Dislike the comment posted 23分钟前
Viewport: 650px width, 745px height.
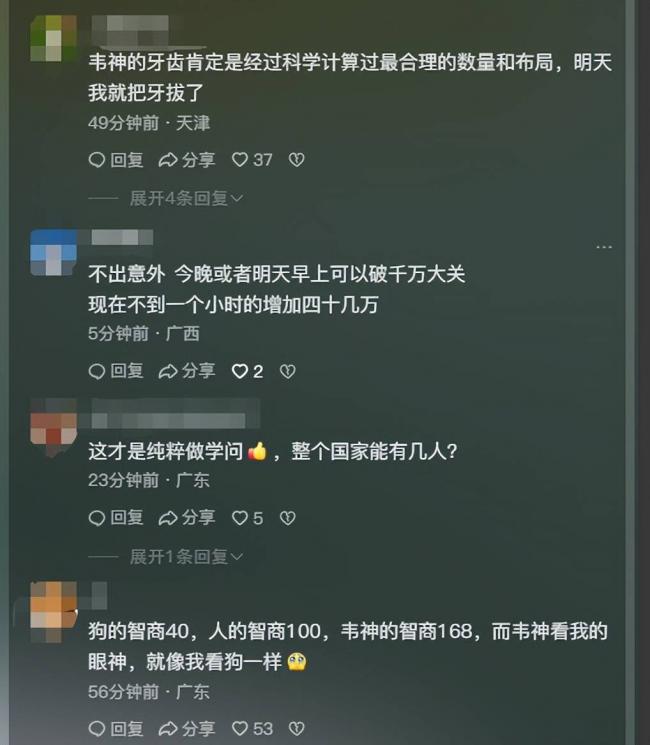[x=287, y=518]
